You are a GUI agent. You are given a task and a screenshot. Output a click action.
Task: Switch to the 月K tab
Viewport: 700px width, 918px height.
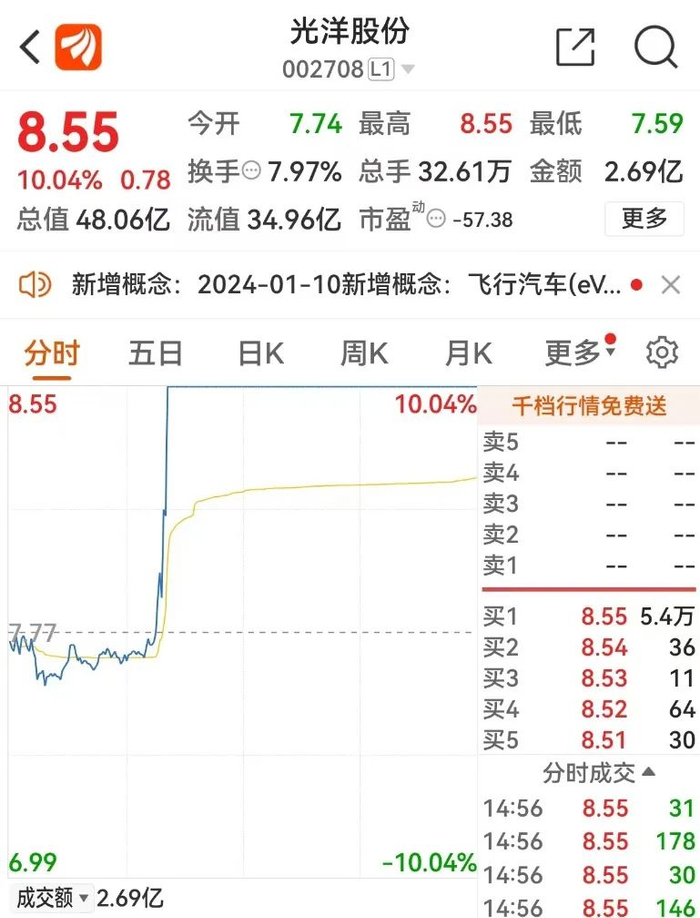click(468, 354)
